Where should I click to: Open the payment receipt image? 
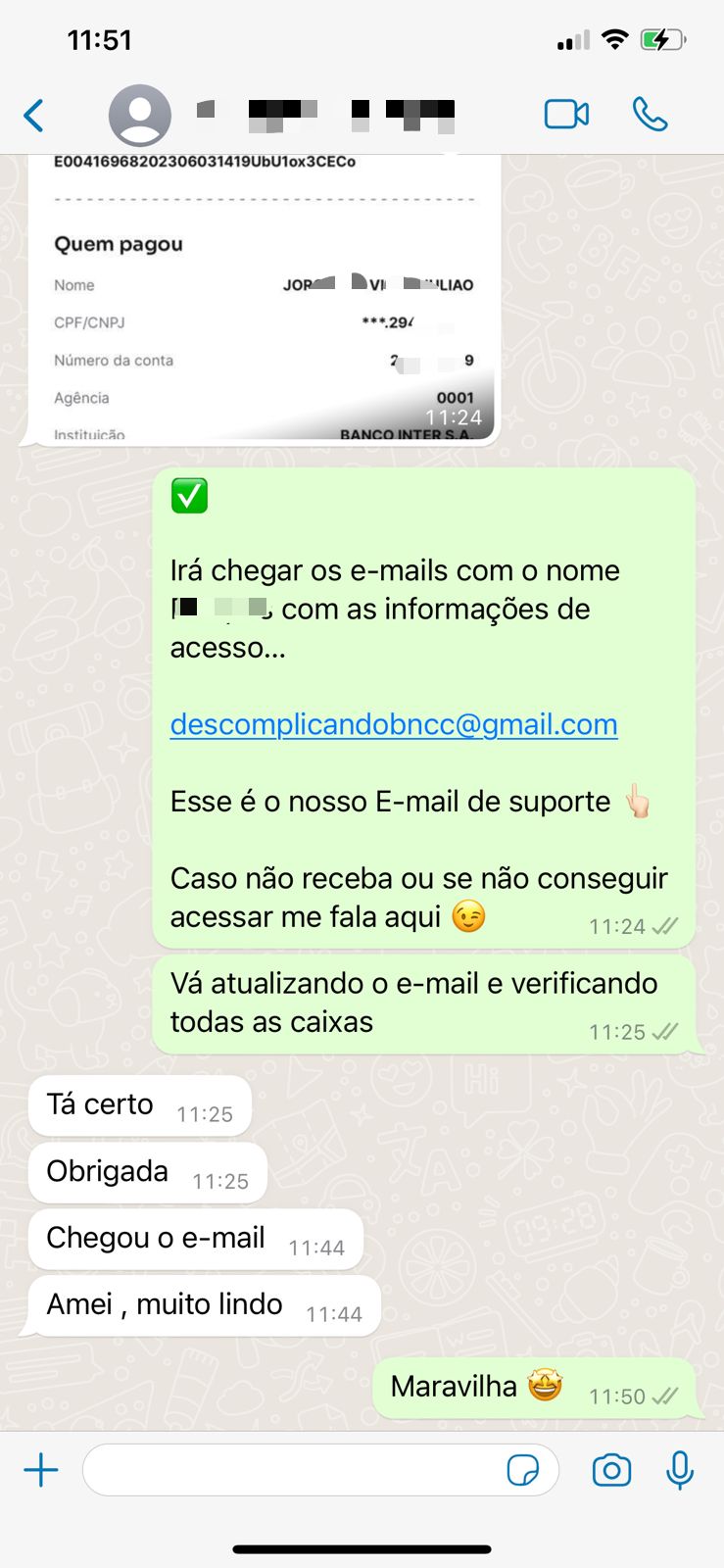(x=265, y=294)
